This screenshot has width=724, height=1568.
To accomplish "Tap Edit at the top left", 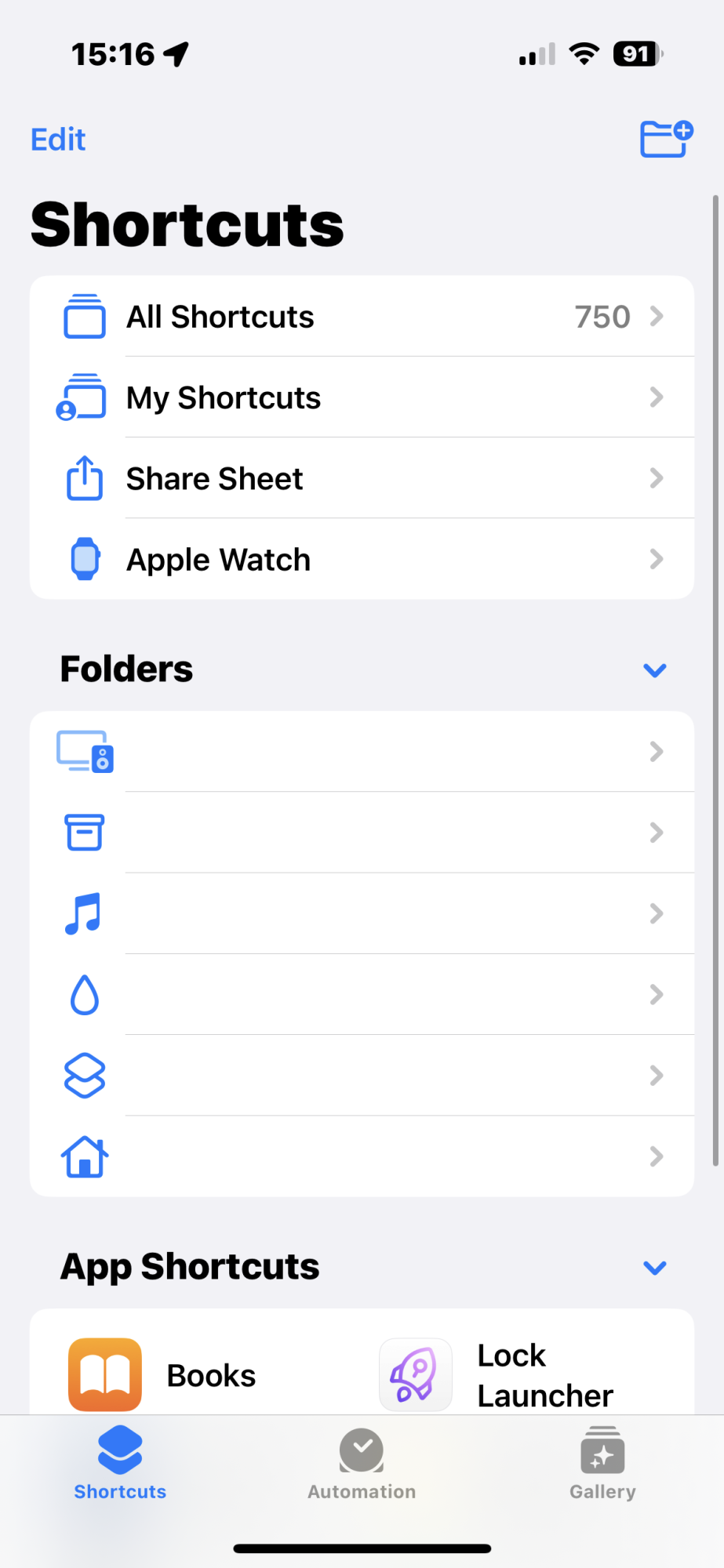I will coord(58,140).
